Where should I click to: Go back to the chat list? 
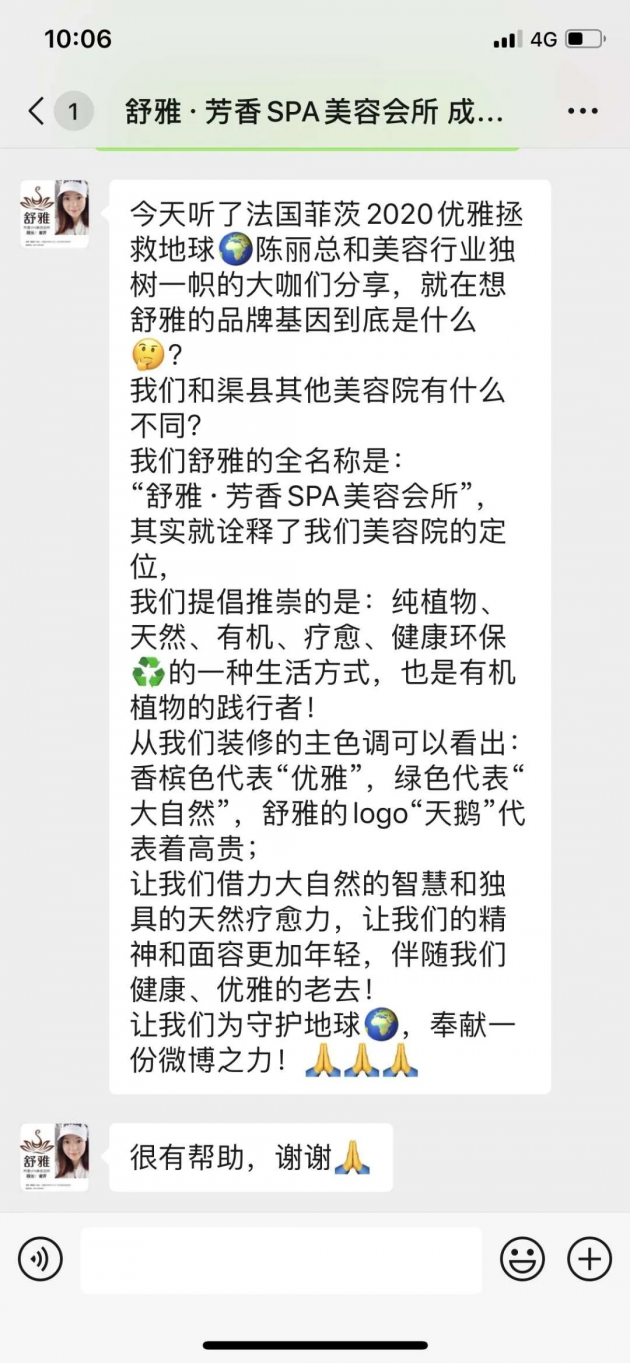click(38, 111)
